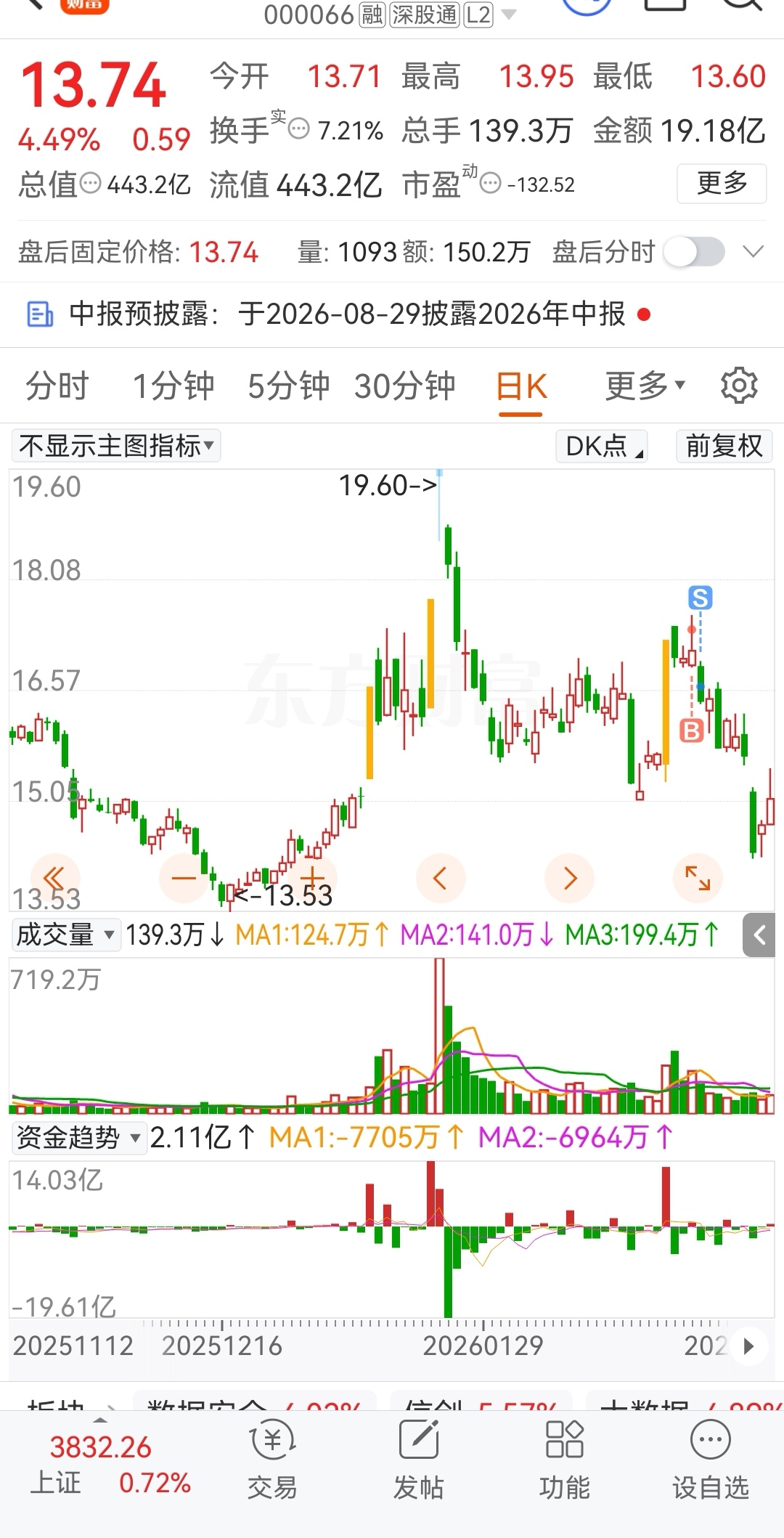Expand the after-hours fixed price row
The image size is (784, 1538).
(754, 252)
